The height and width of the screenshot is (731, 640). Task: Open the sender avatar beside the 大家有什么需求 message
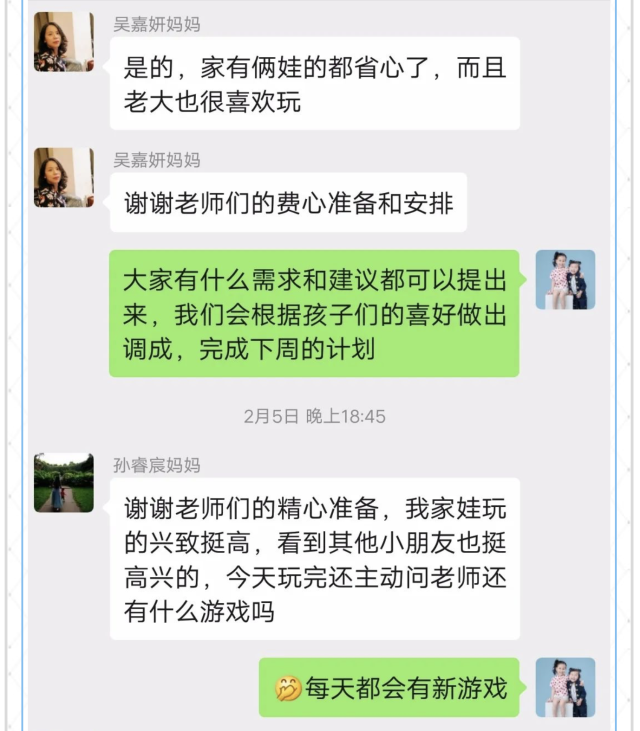pos(565,280)
